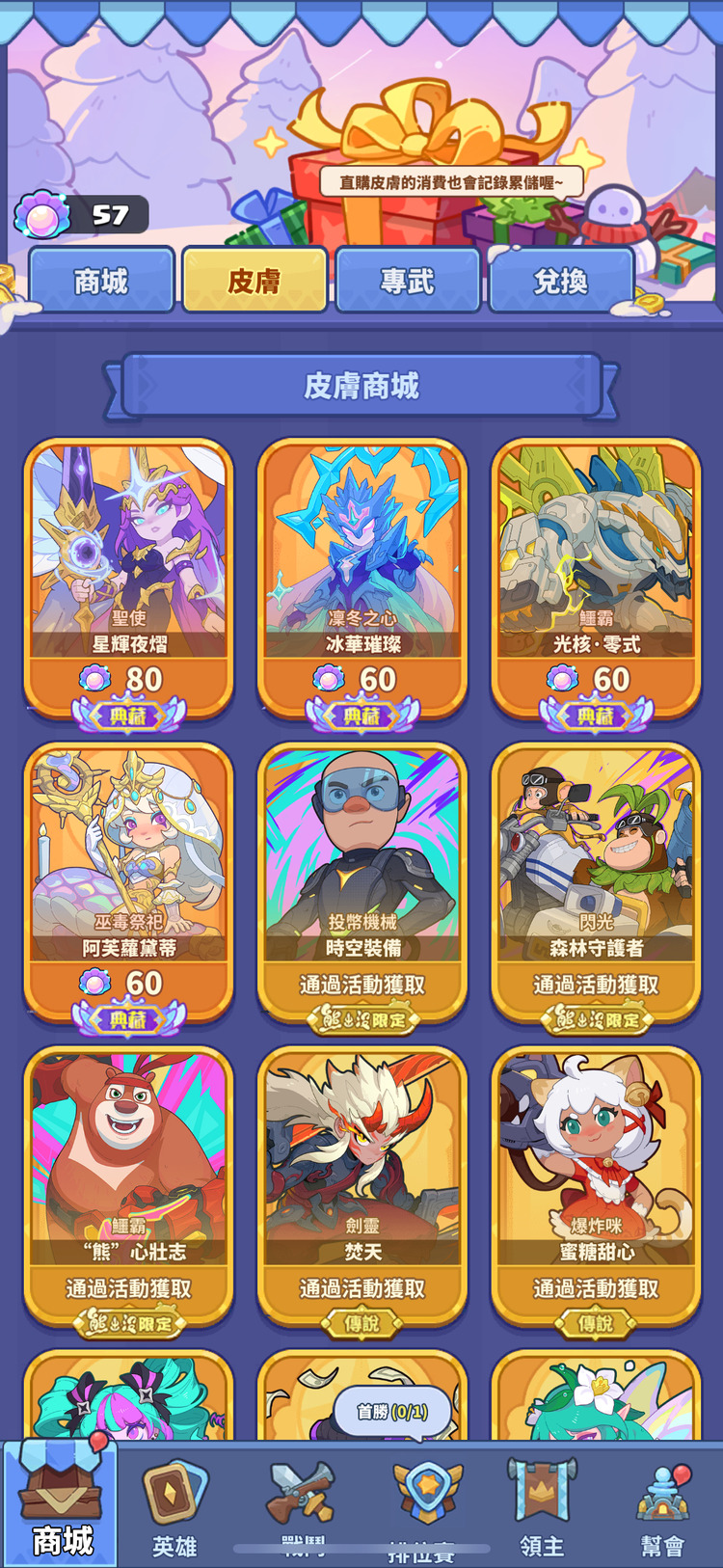
Task: Open the 兌換 tab
Action: (560, 281)
